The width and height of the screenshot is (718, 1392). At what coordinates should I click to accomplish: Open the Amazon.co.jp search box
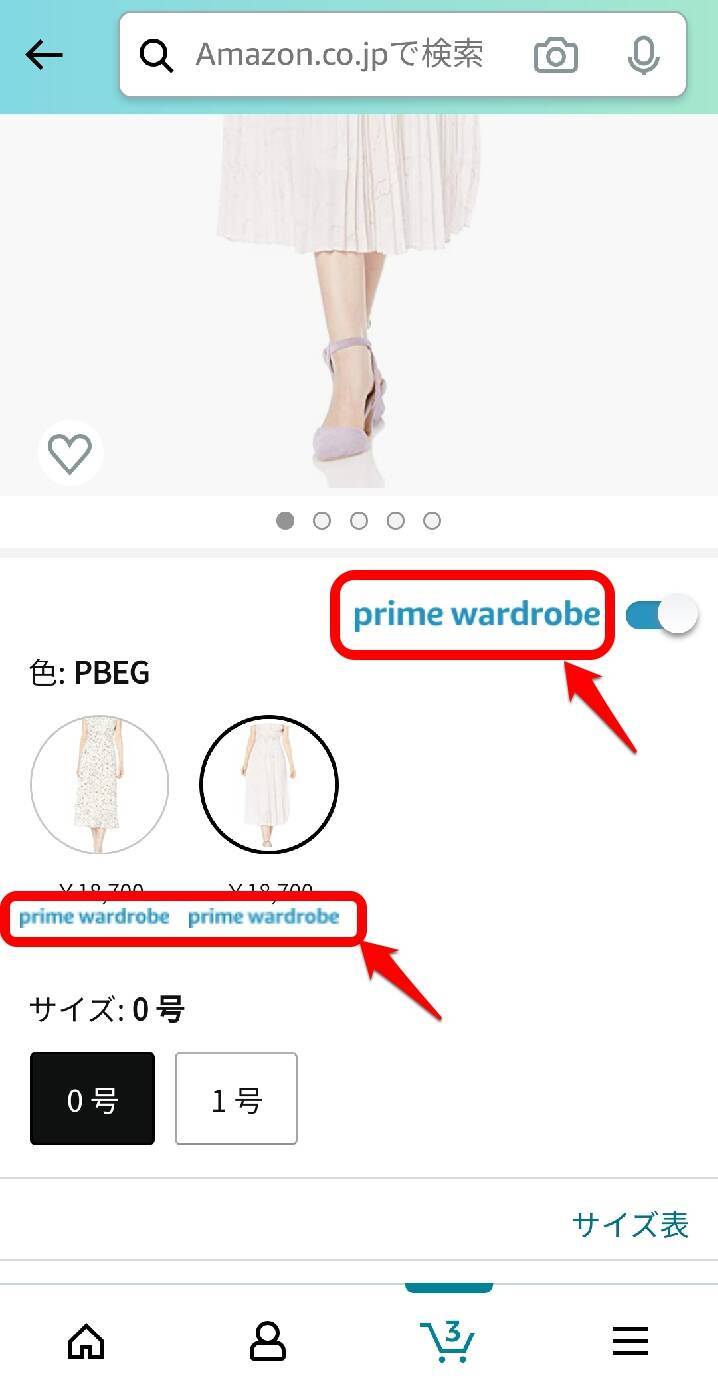340,55
